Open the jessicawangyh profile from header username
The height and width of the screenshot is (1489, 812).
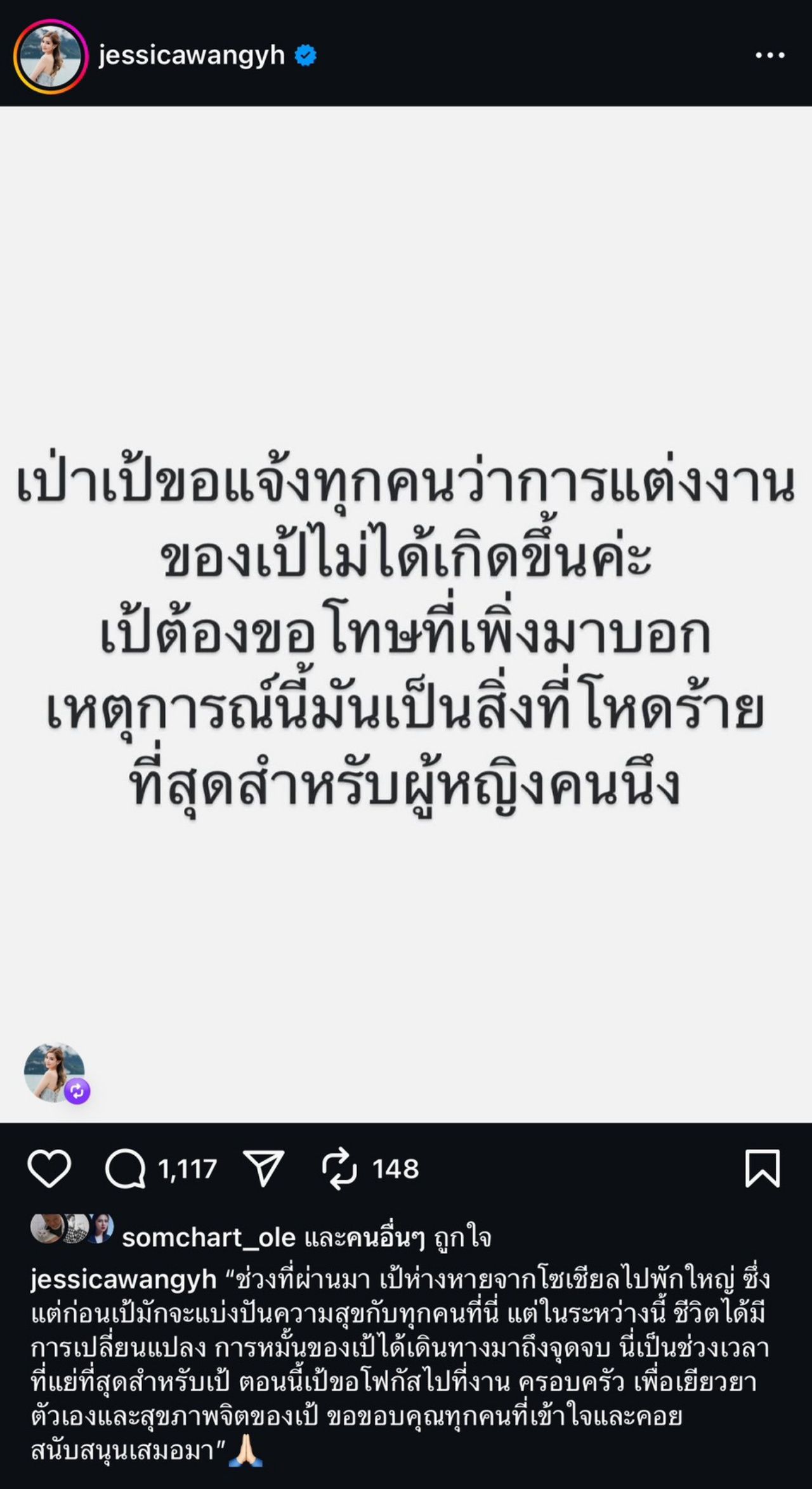point(192,56)
